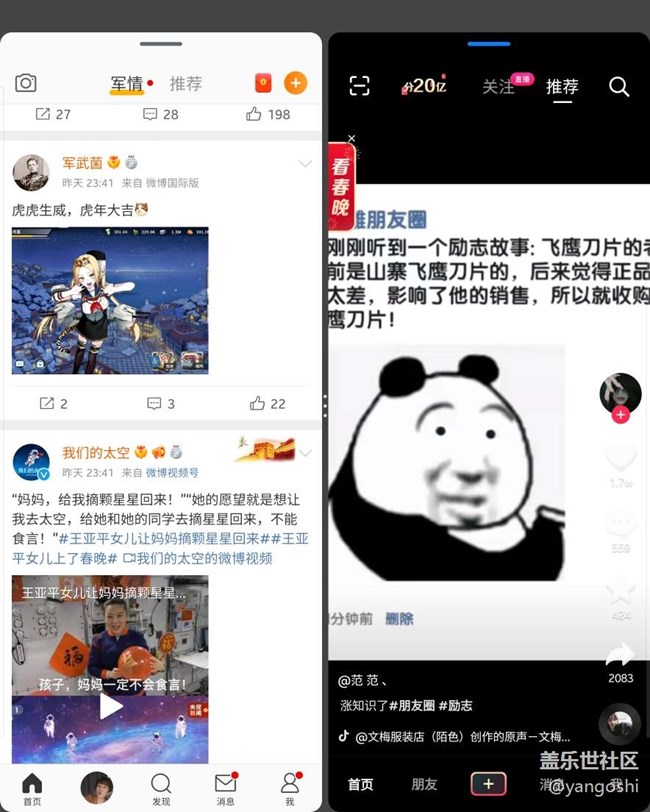Image resolution: width=650 pixels, height=812 pixels.
Task: Open the Douyin search icon
Action: 619,87
